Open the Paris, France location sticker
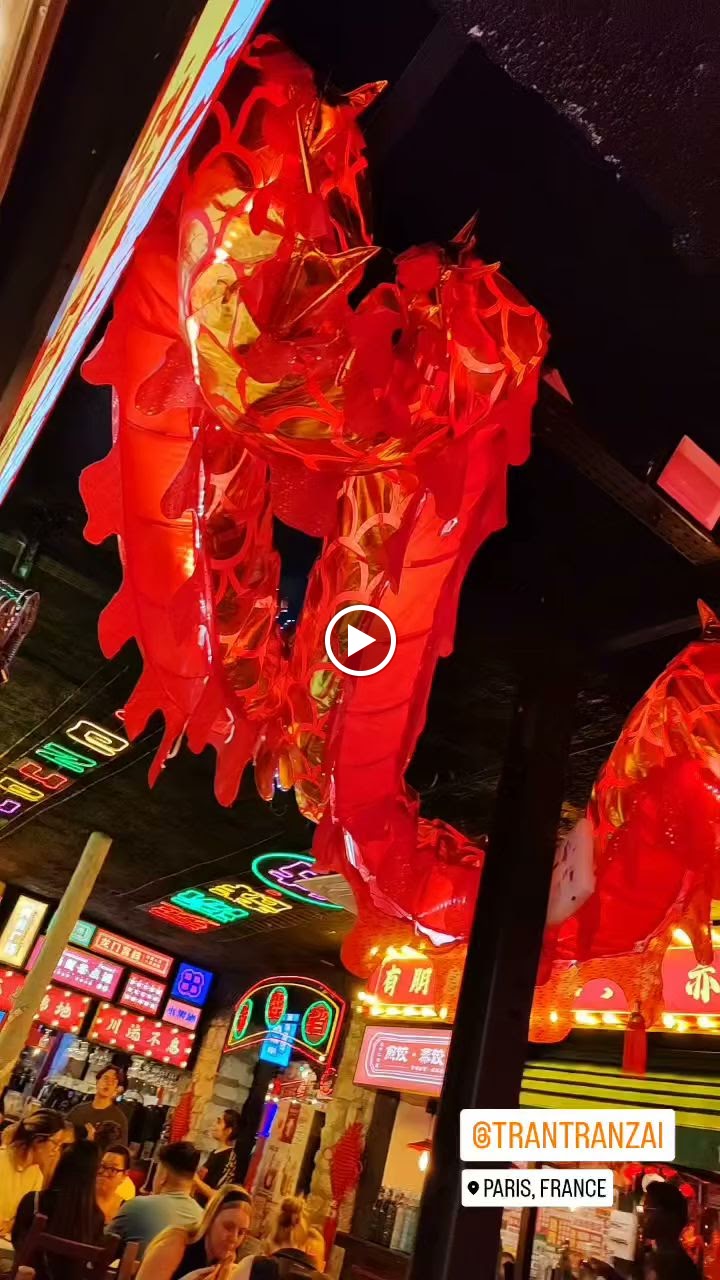The image size is (720, 1280). [537, 1188]
